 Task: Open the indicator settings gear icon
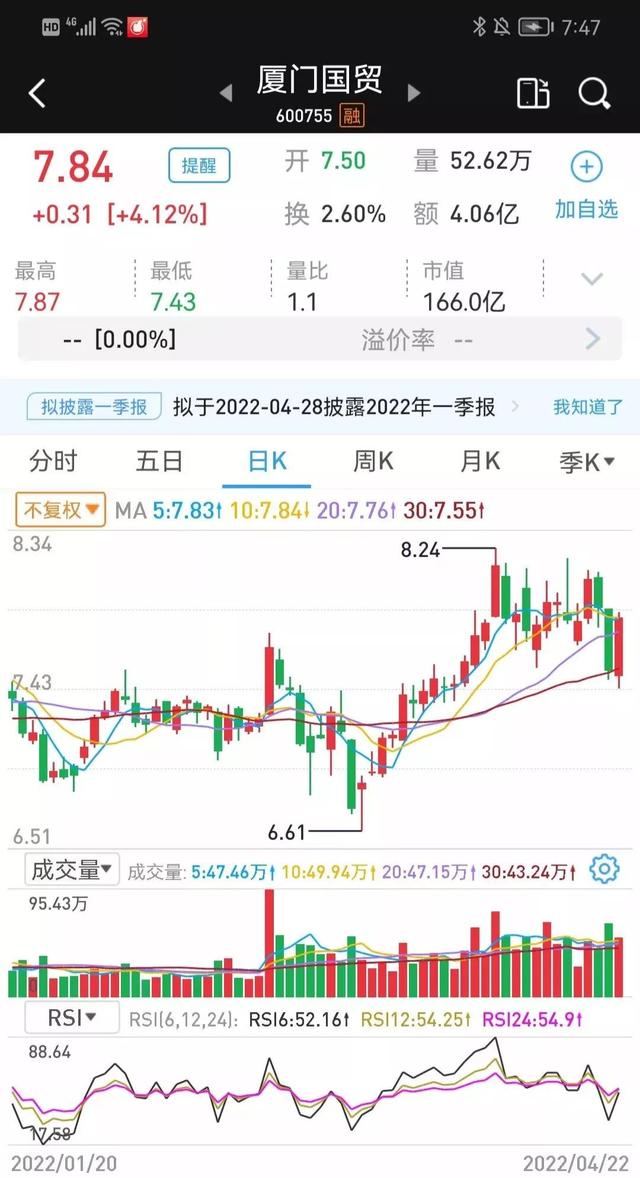click(x=604, y=870)
